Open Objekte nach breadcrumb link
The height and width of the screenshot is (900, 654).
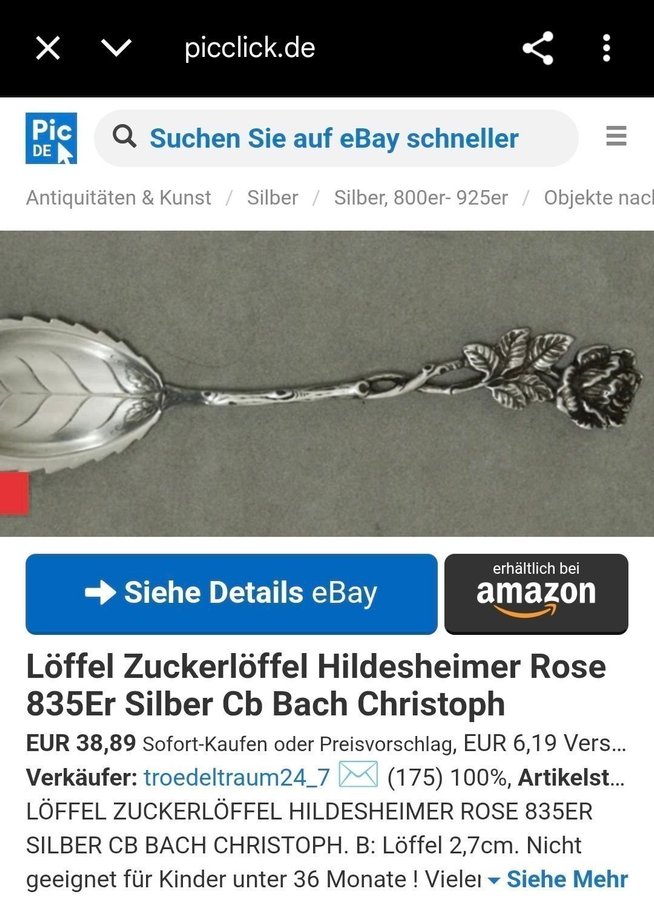598,198
